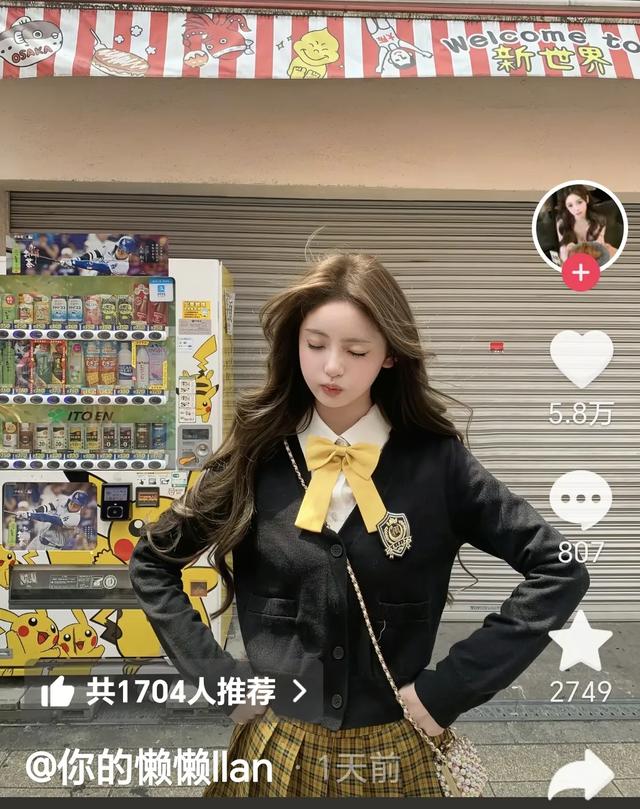Save this video to favorites with the star
The height and width of the screenshot is (809, 640).
coord(581,641)
